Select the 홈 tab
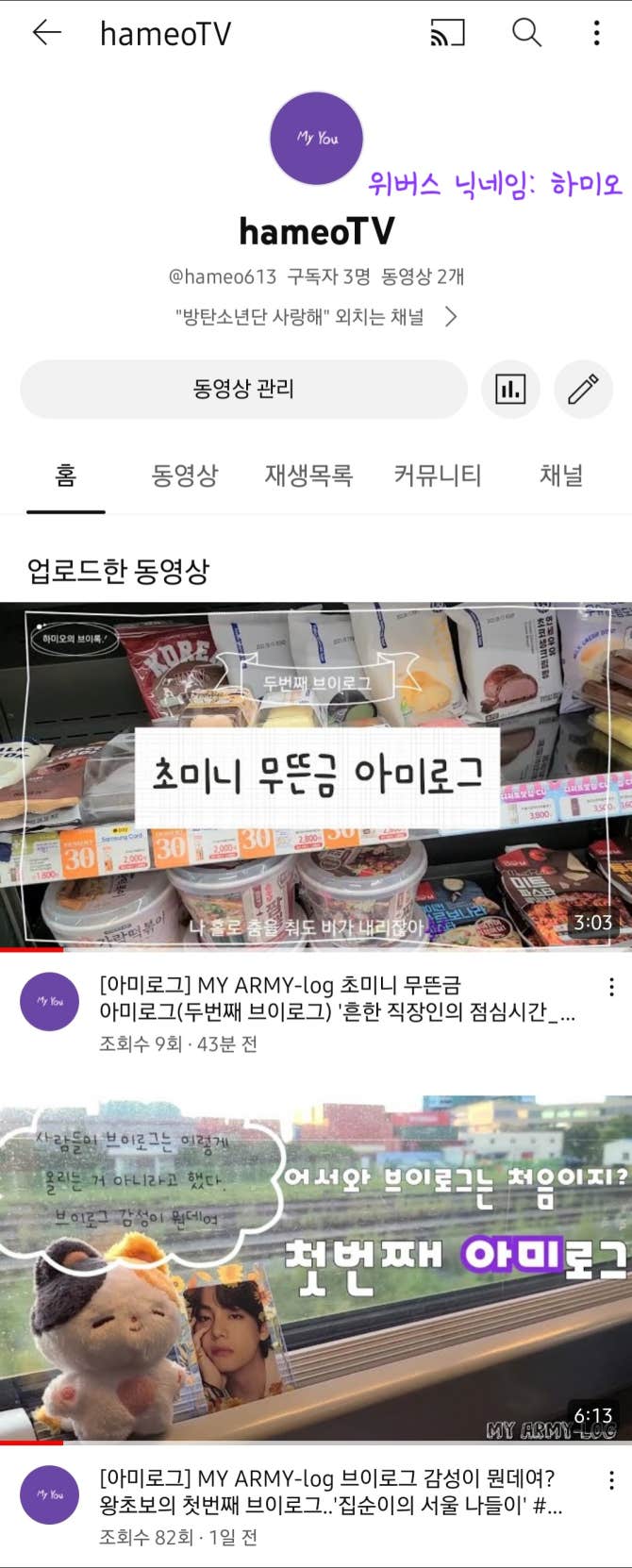The width and height of the screenshot is (632, 1568). pyautogui.click(x=65, y=475)
